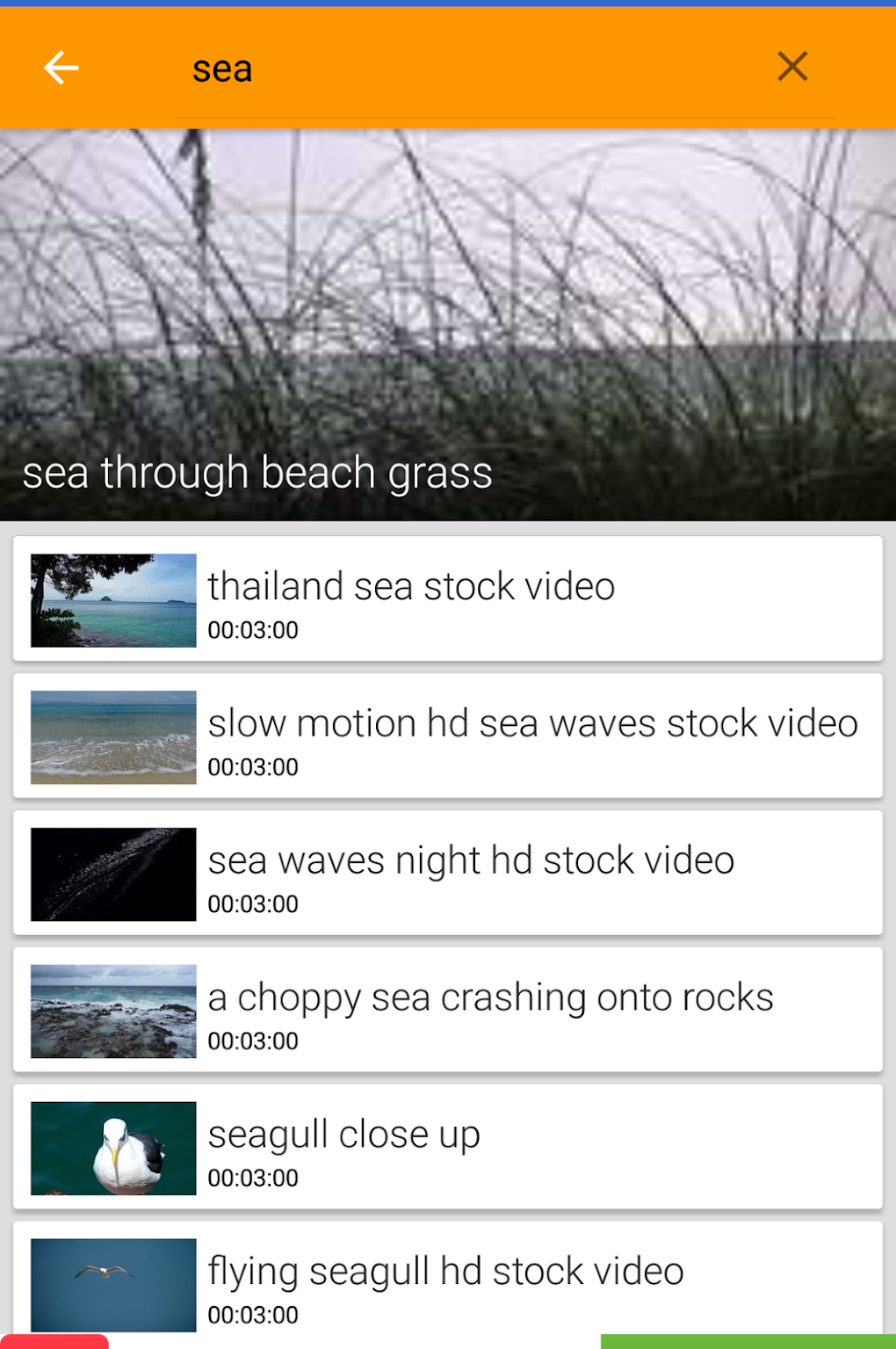Open flying seagull hd stock video
Image resolution: width=896 pixels, height=1349 pixels.
click(444, 1270)
